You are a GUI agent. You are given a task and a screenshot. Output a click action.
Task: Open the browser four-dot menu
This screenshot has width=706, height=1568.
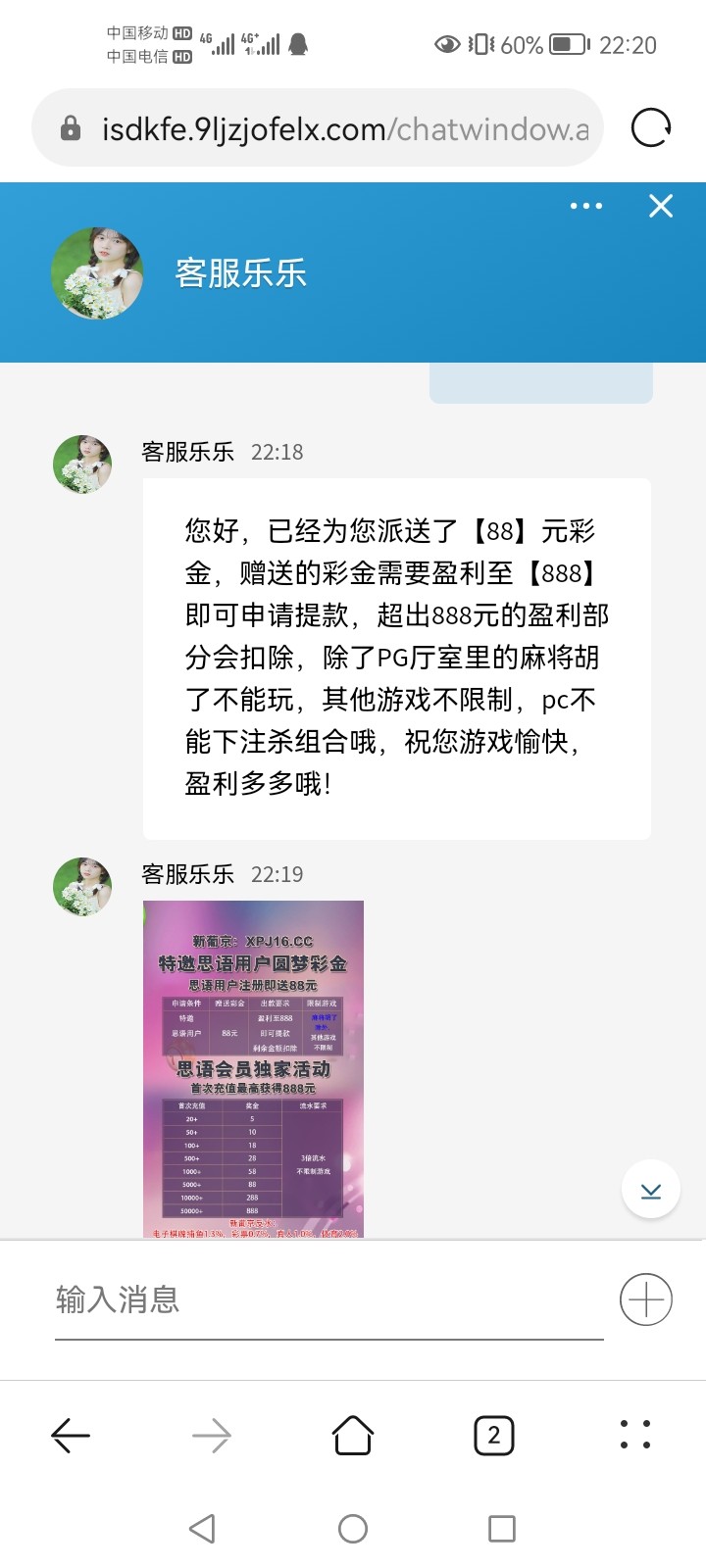click(x=635, y=1434)
